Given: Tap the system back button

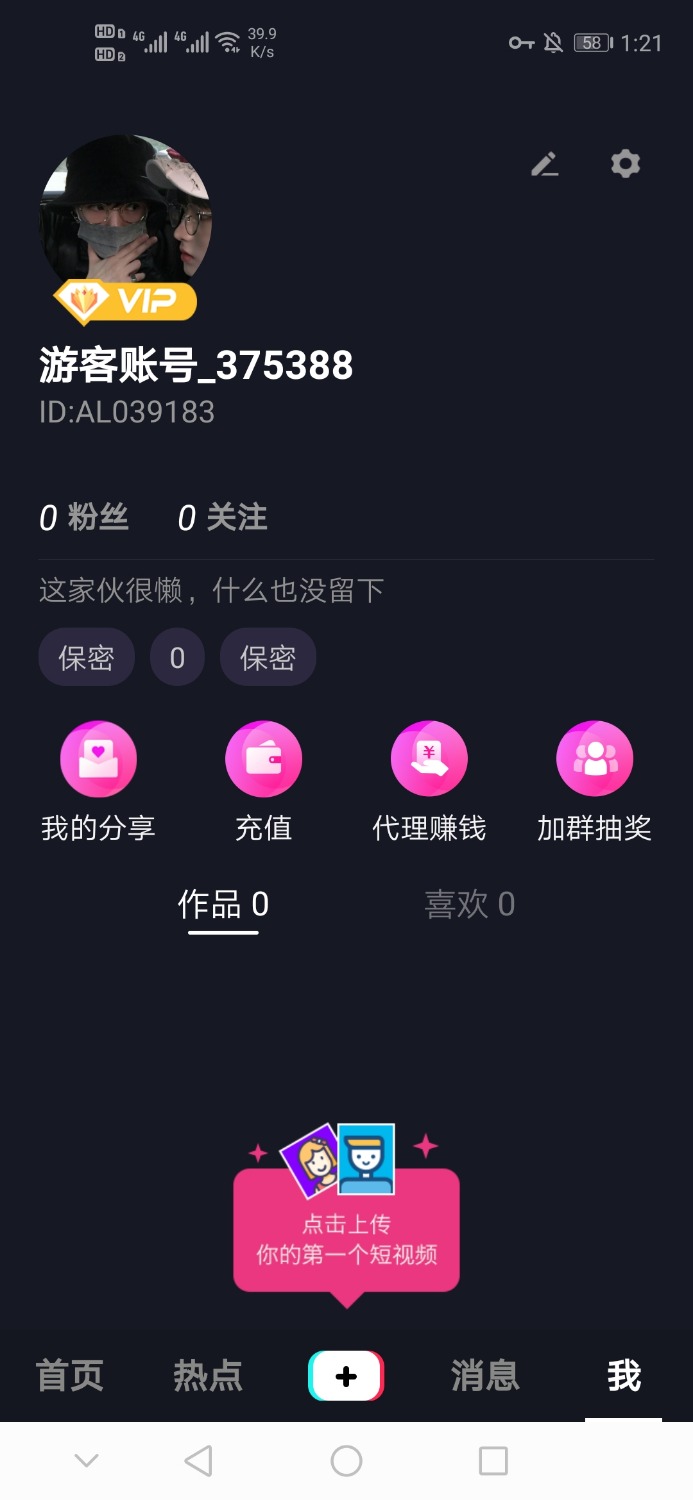Looking at the screenshot, I should [199, 1461].
